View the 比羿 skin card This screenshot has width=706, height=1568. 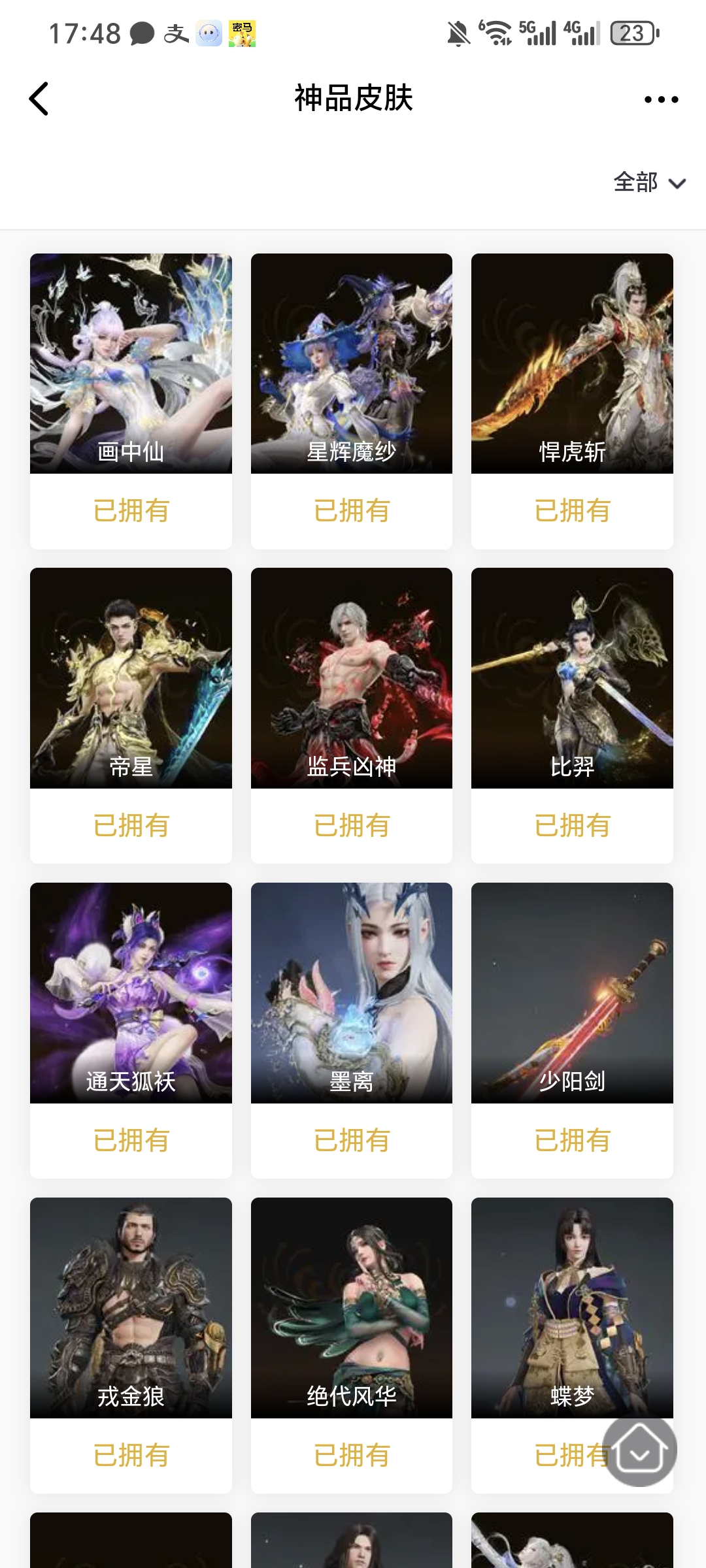(572, 678)
